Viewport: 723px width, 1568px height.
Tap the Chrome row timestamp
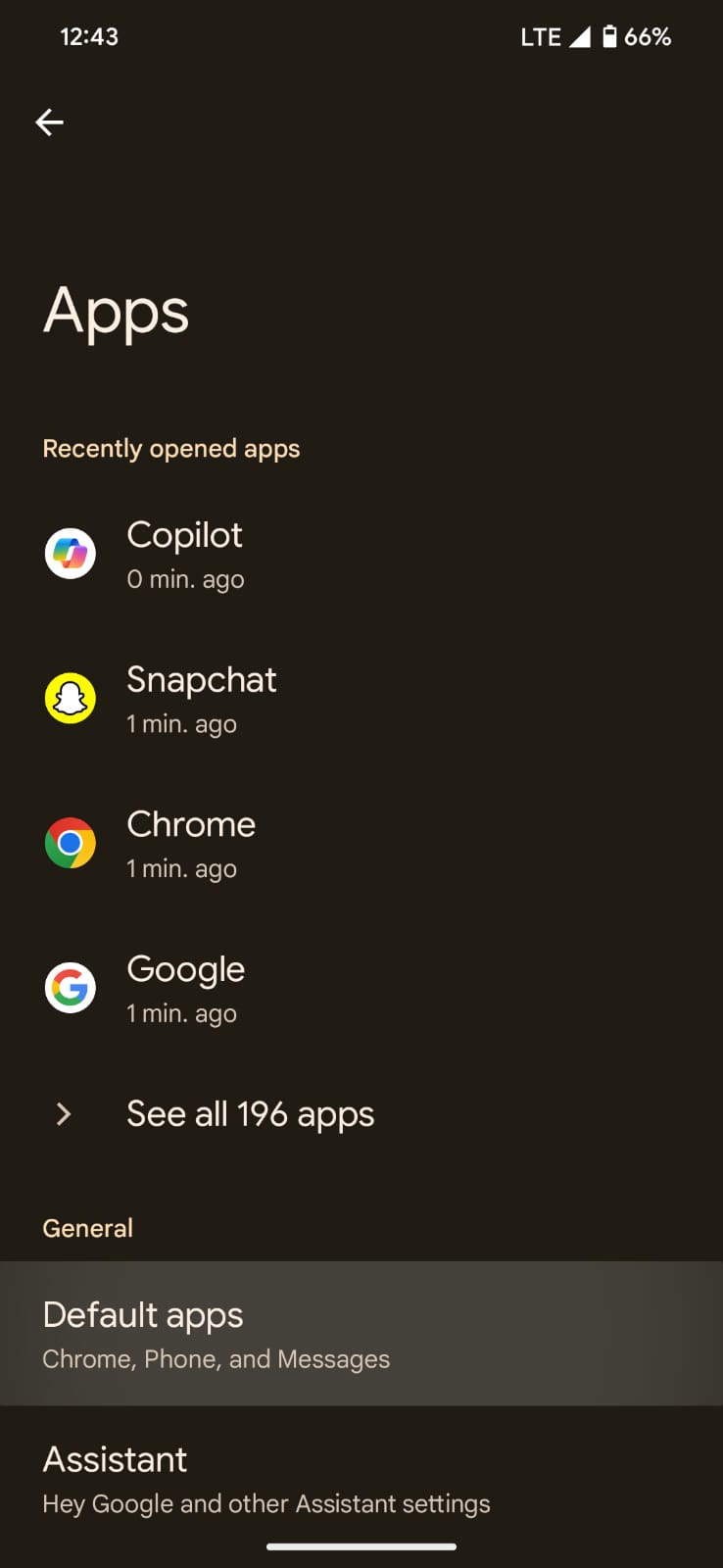coord(182,868)
